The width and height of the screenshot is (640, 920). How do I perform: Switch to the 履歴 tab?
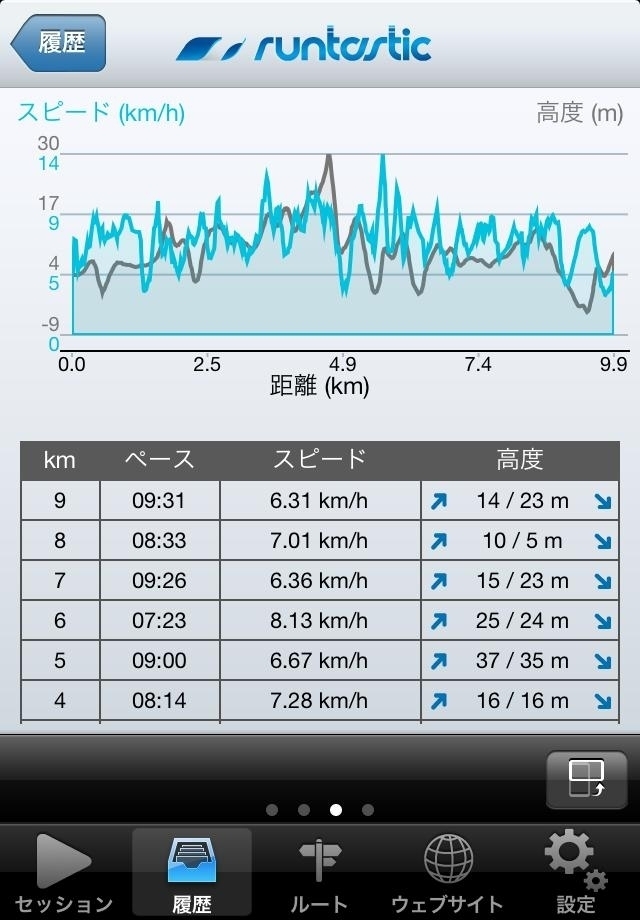click(x=192, y=873)
